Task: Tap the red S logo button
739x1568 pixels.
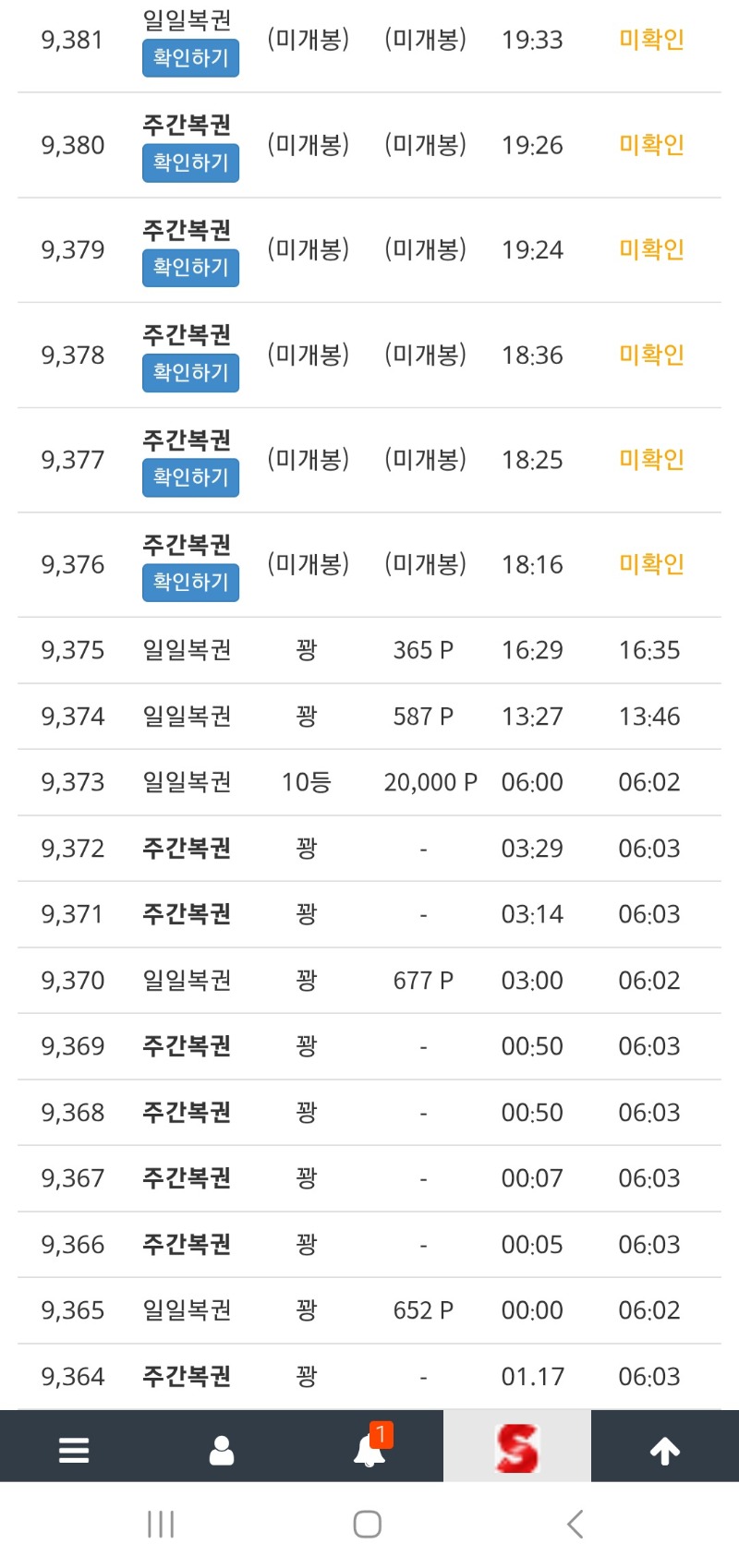Action: pos(517,1448)
